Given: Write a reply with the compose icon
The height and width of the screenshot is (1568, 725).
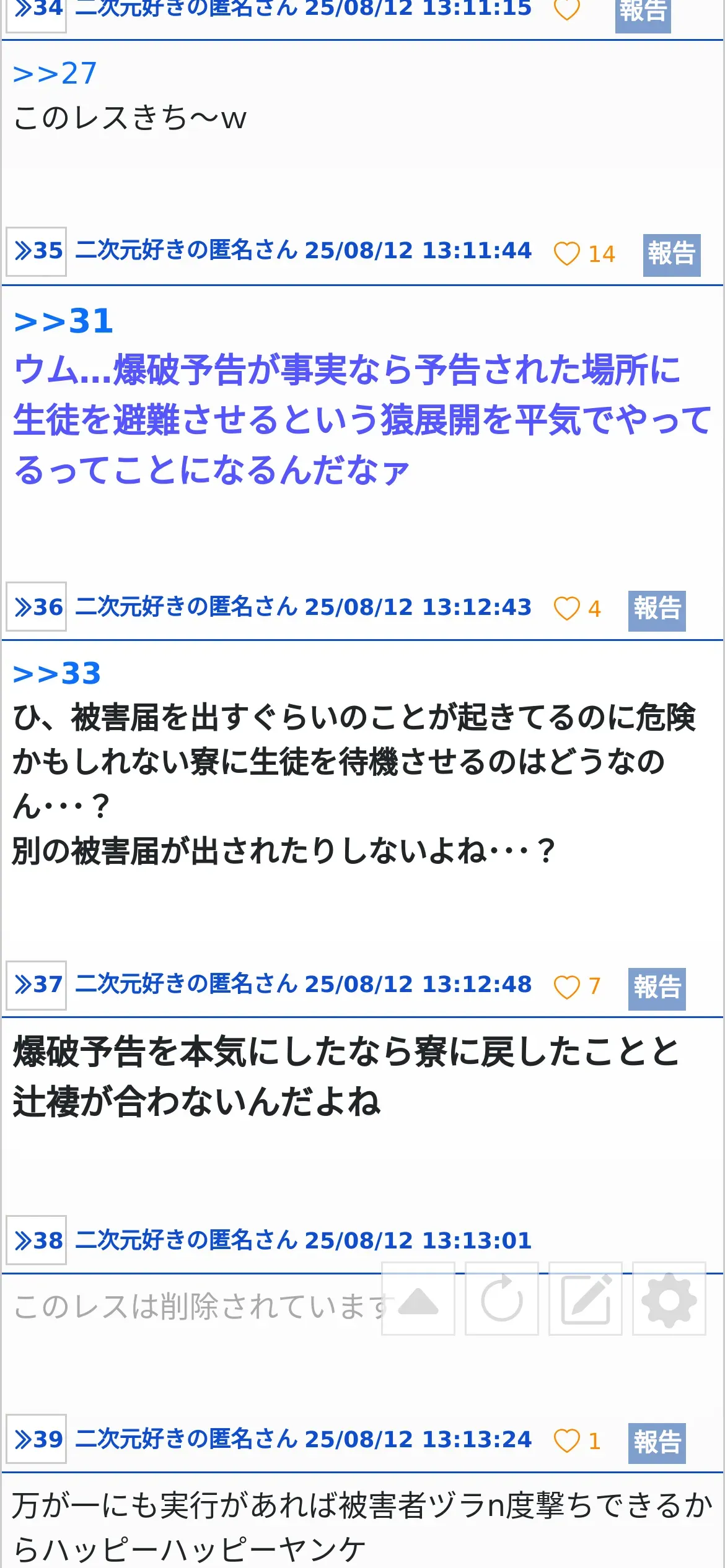Looking at the screenshot, I should [x=586, y=1298].
